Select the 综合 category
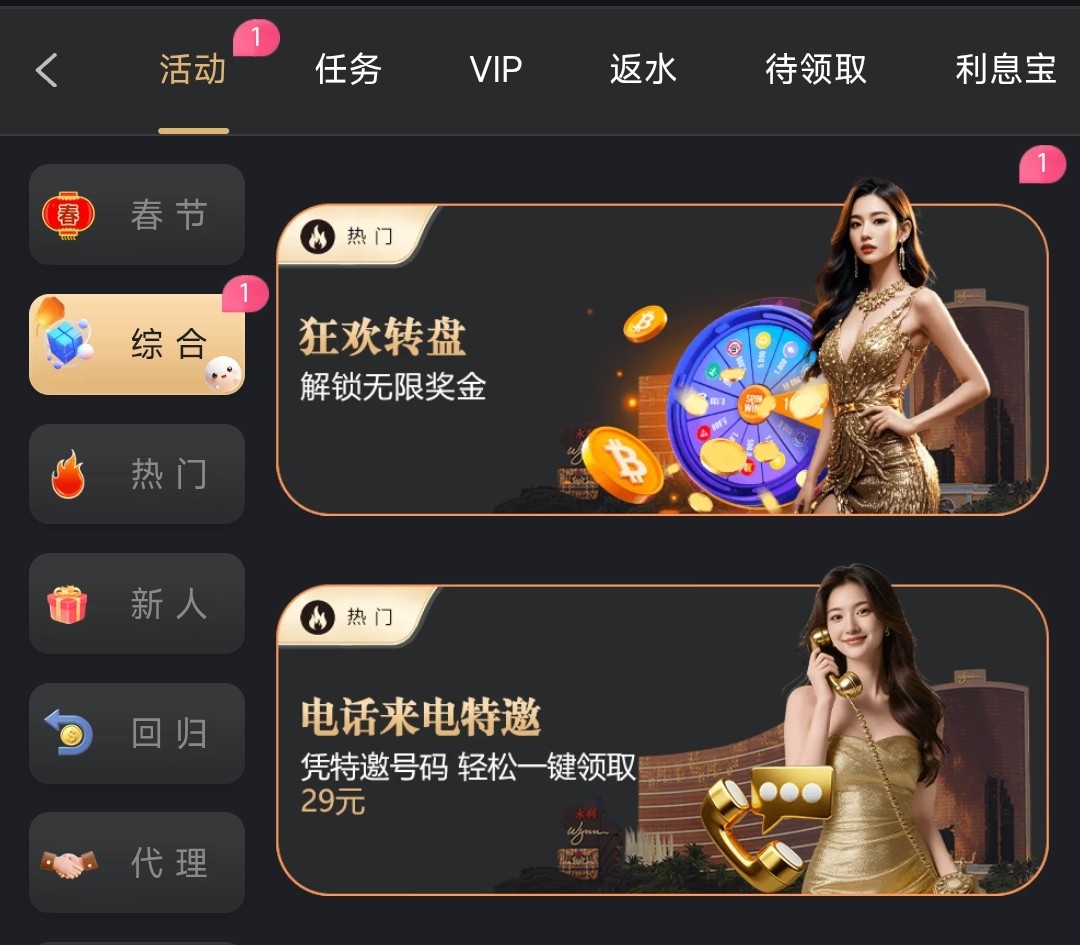 tap(137, 344)
